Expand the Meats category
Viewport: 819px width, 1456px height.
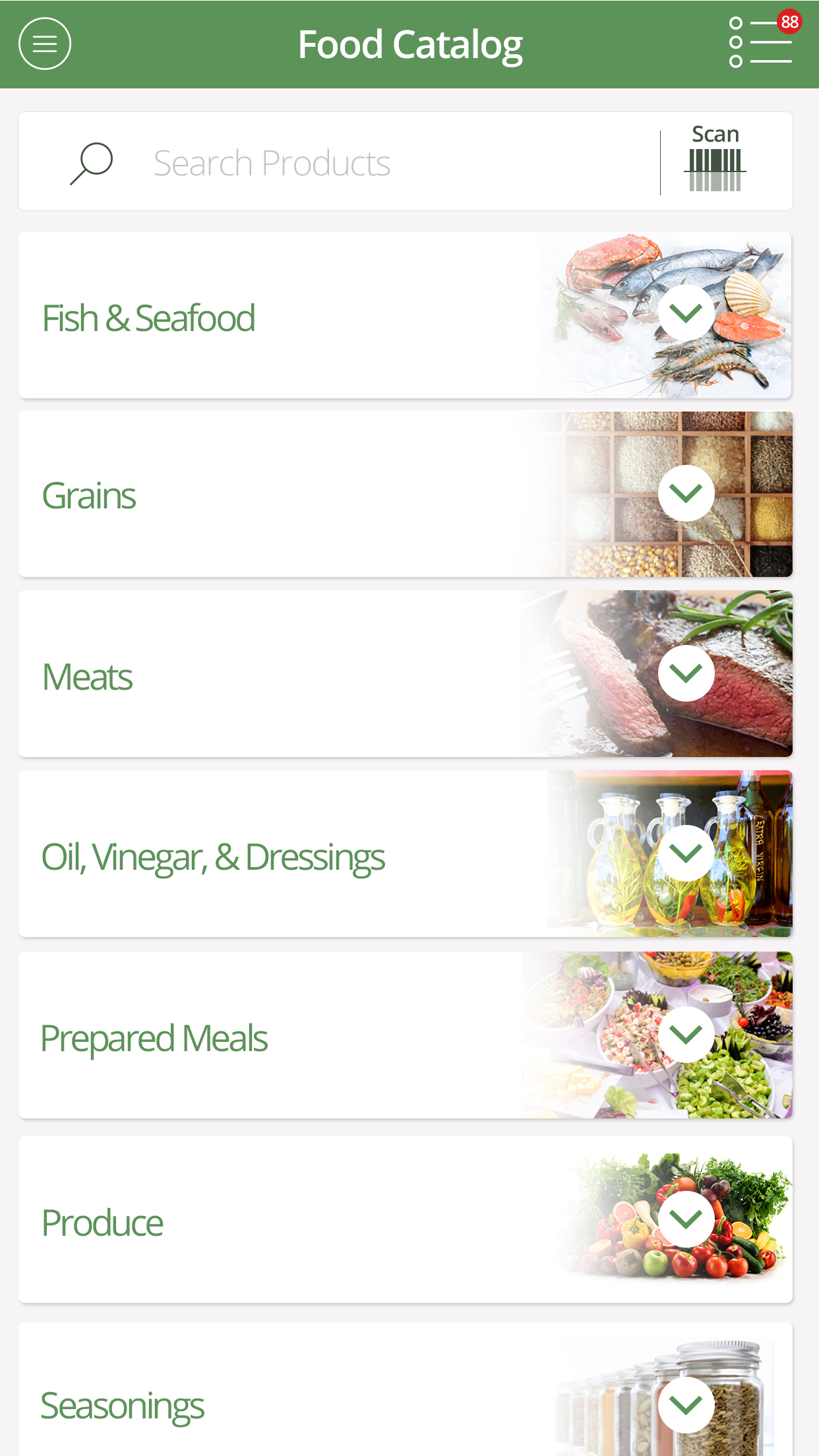click(x=686, y=673)
